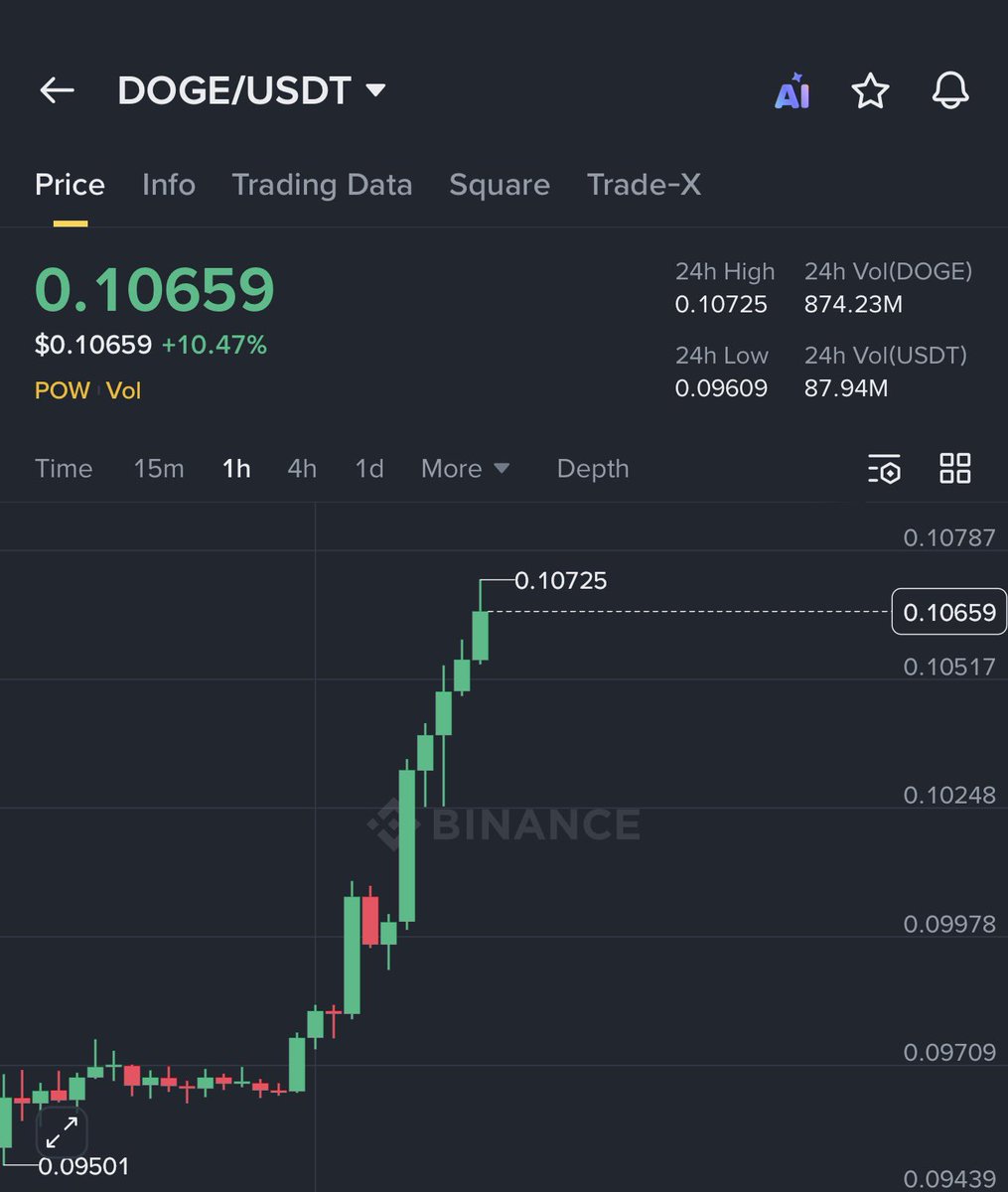Switch to the Trading Data tab
The height and width of the screenshot is (1192, 1008).
(x=322, y=185)
